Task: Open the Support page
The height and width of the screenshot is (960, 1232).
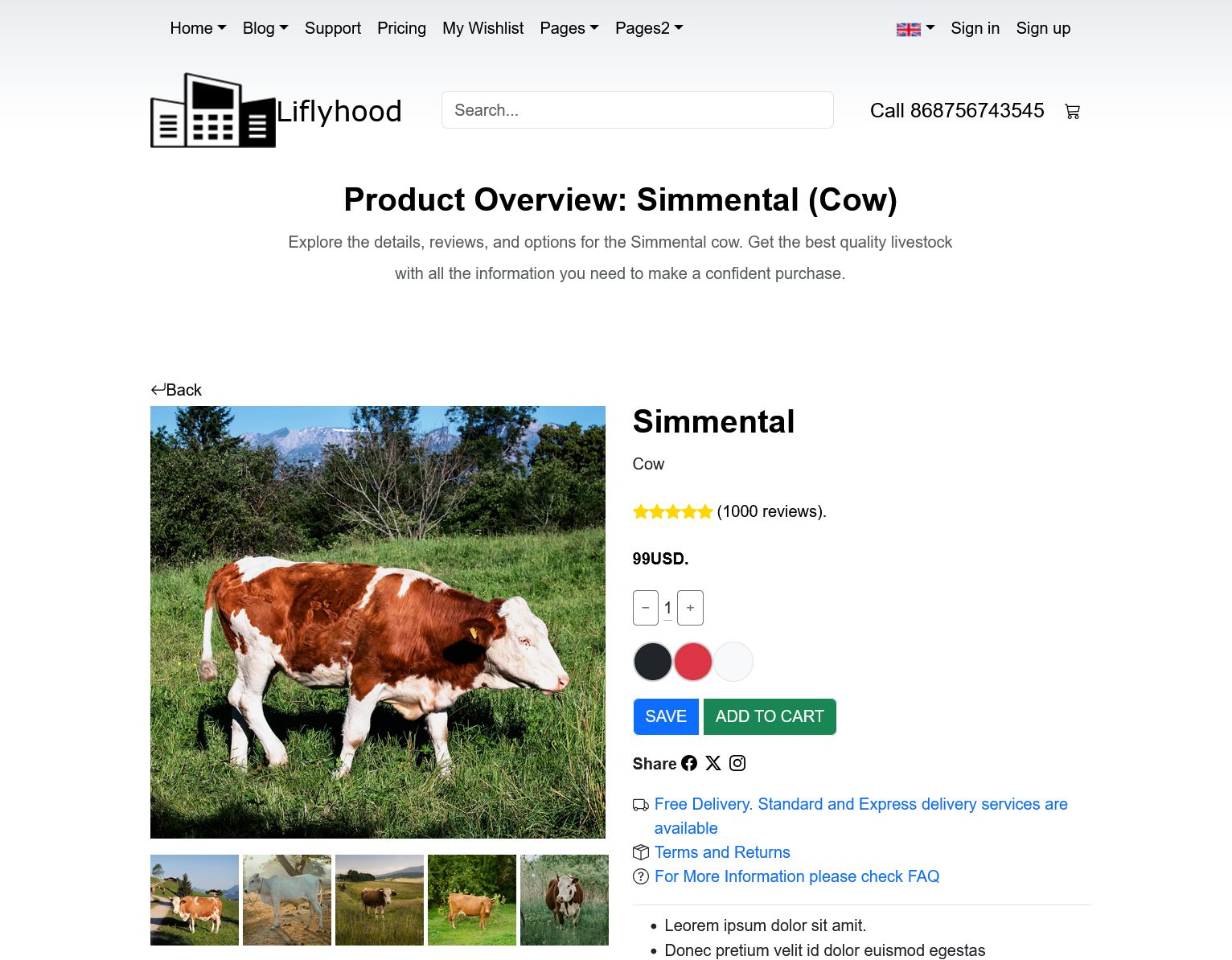Action: pyautogui.click(x=332, y=28)
